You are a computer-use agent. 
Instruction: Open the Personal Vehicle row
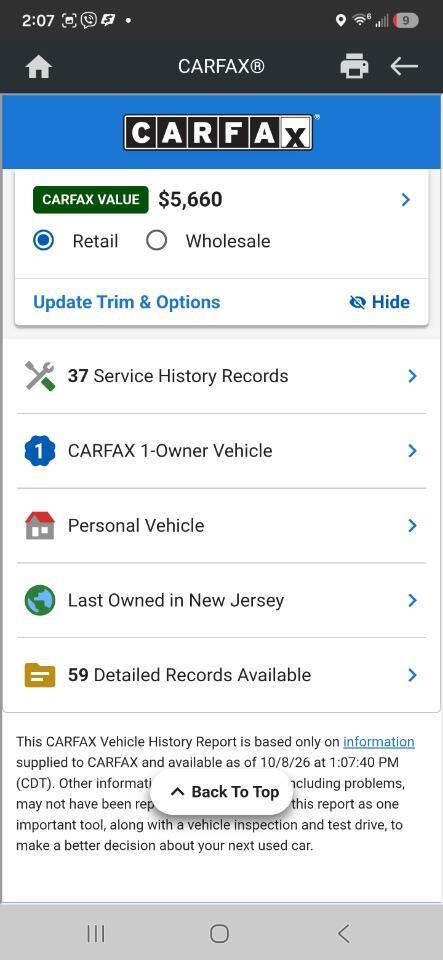click(x=222, y=526)
